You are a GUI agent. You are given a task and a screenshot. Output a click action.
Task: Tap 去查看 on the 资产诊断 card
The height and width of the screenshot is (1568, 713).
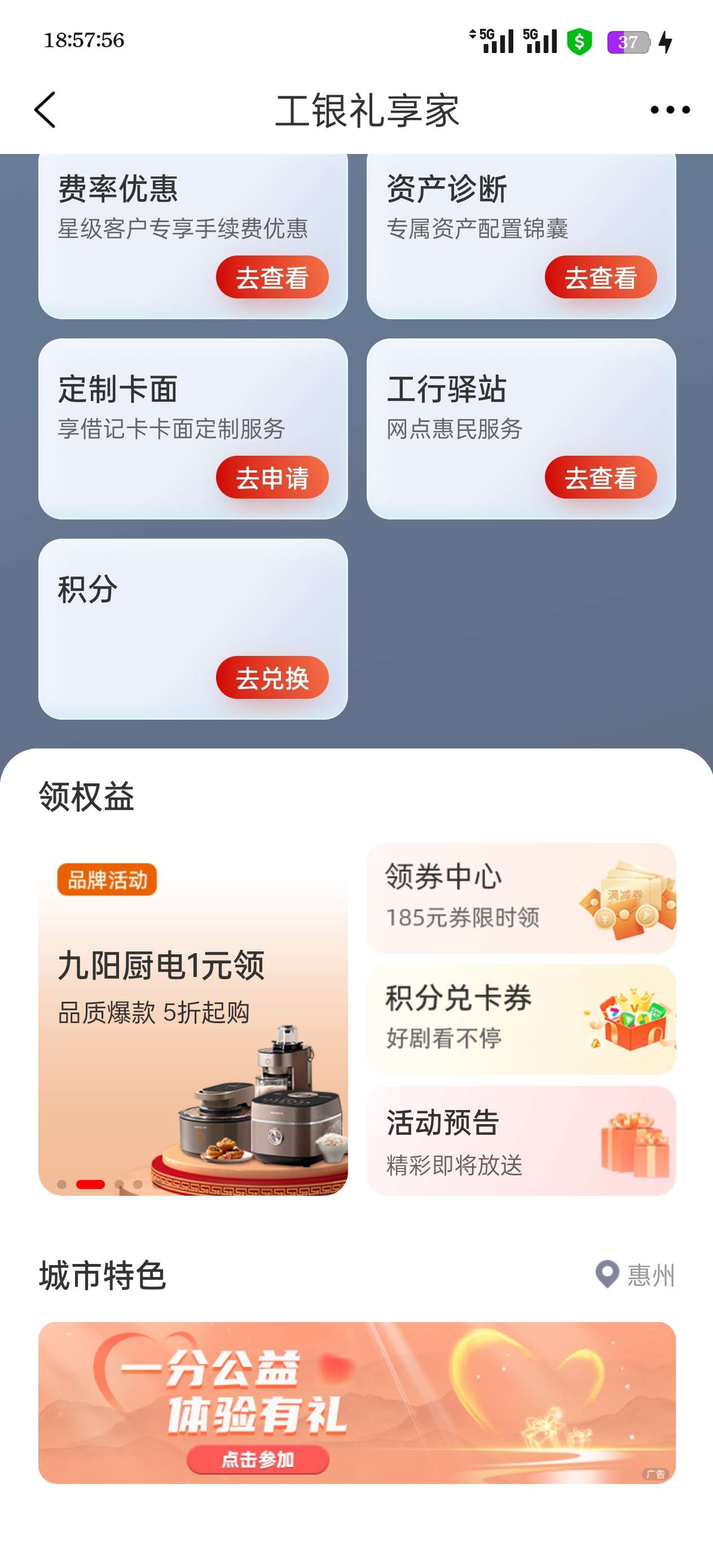600,278
